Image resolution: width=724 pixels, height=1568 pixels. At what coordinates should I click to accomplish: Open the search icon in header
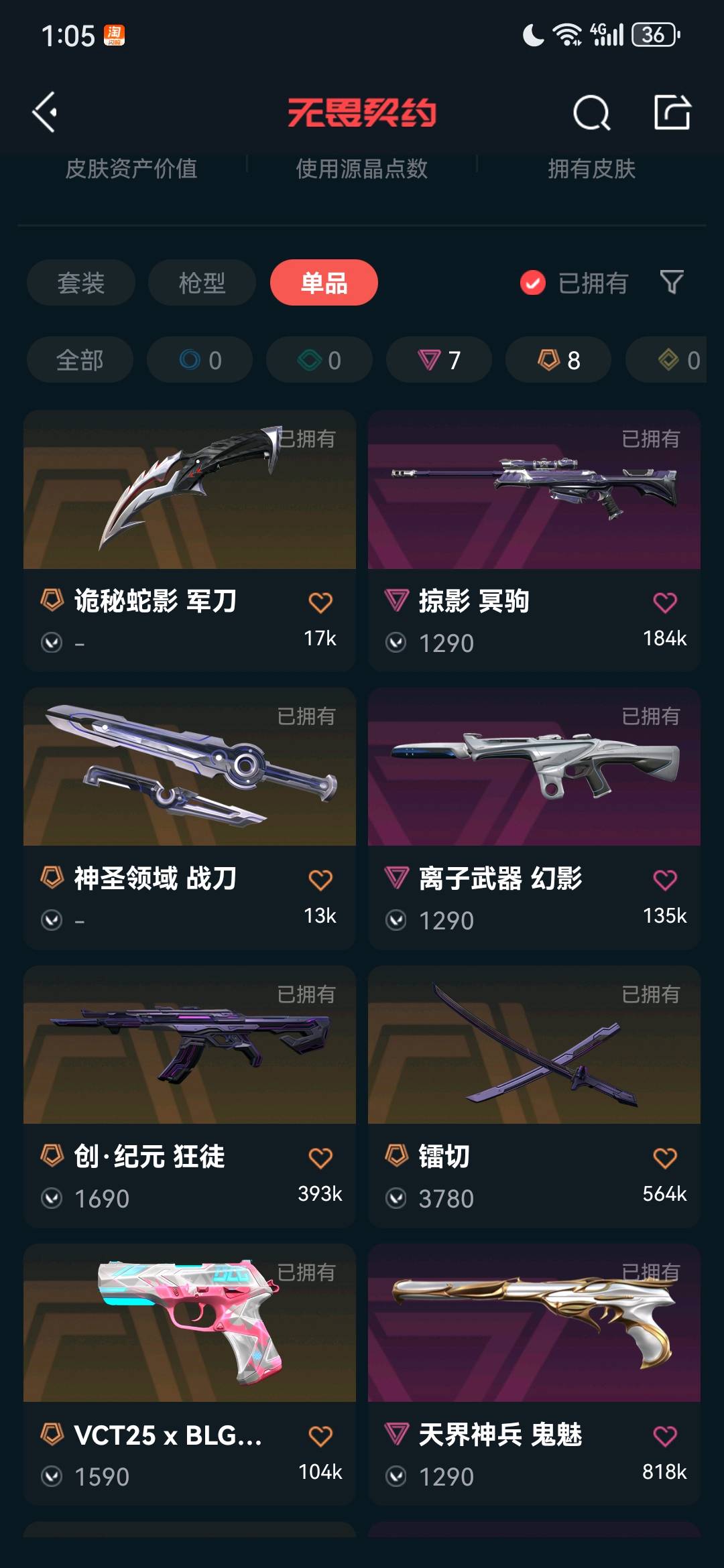pyautogui.click(x=591, y=112)
